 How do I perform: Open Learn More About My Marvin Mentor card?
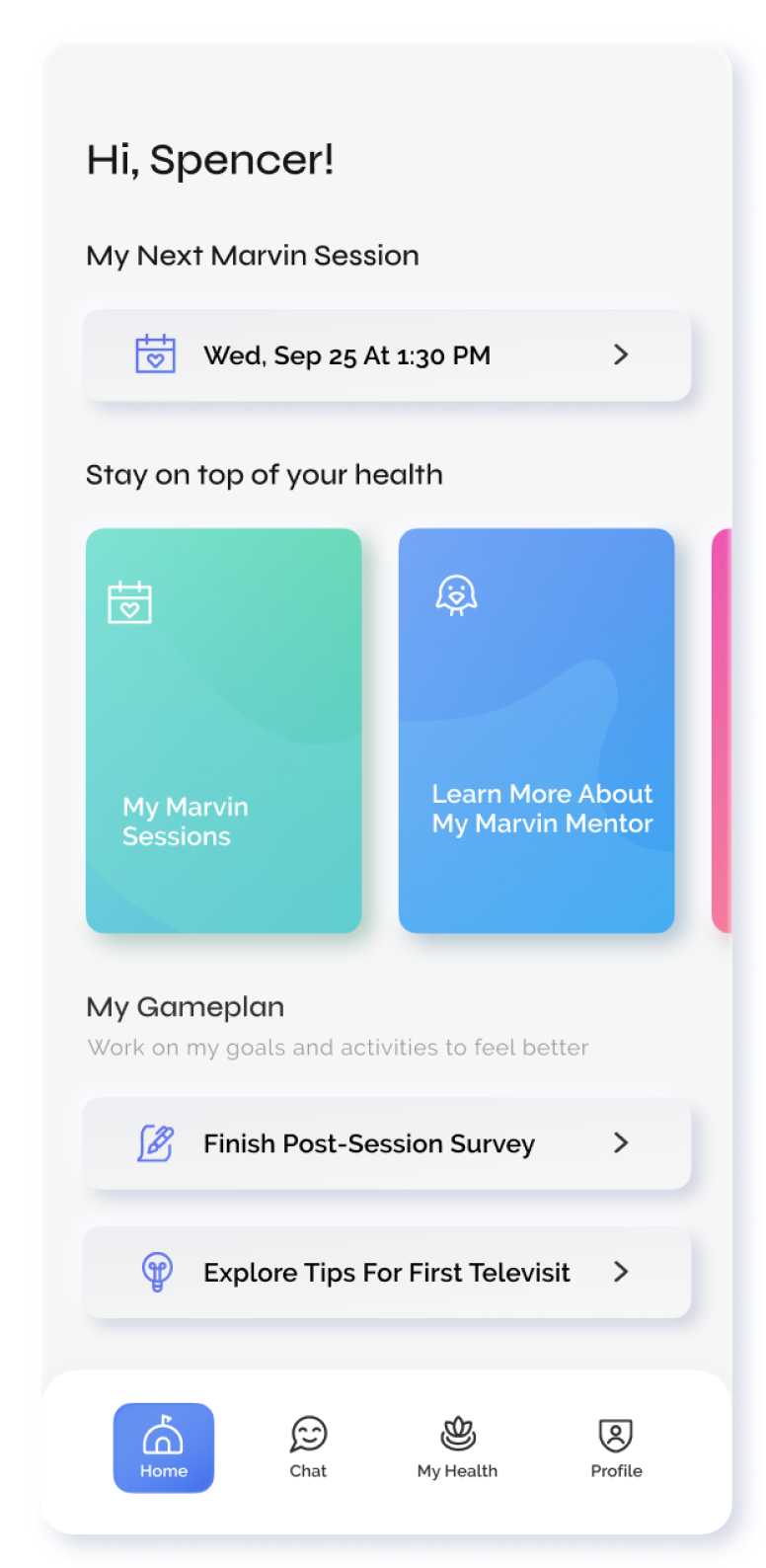tap(536, 731)
